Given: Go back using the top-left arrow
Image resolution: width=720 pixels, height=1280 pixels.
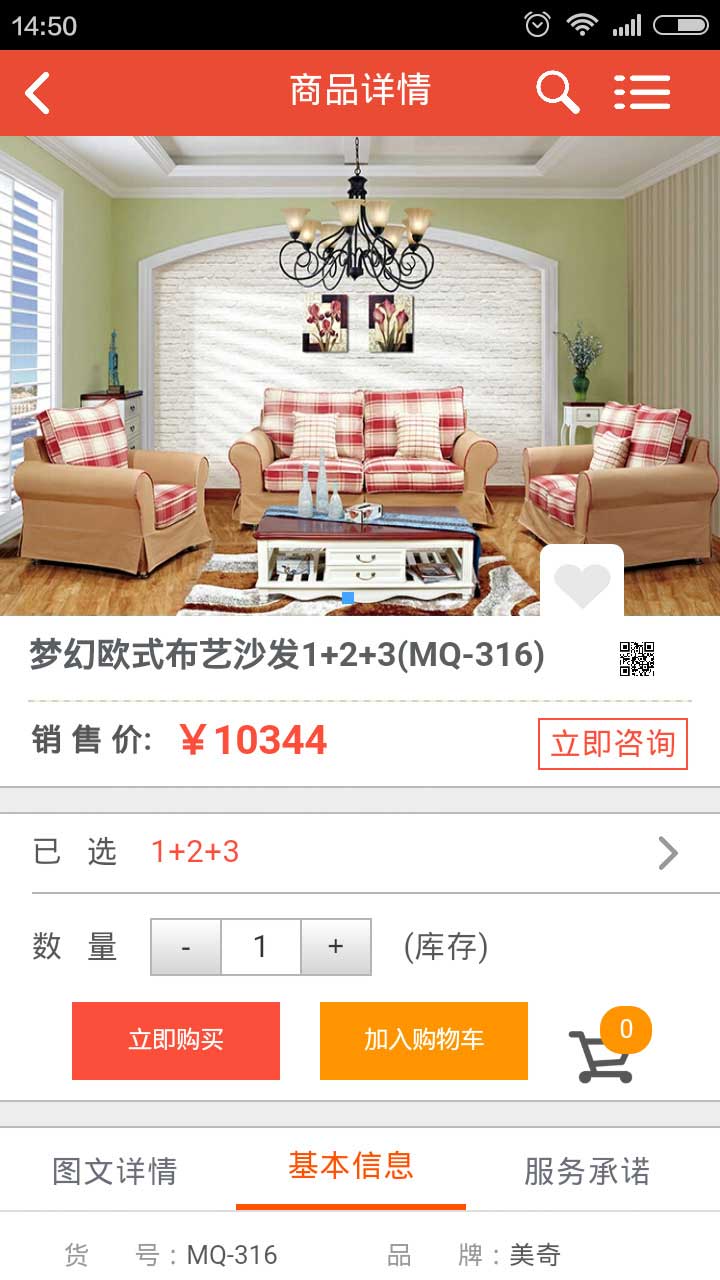Looking at the screenshot, I should pyautogui.click(x=38, y=93).
